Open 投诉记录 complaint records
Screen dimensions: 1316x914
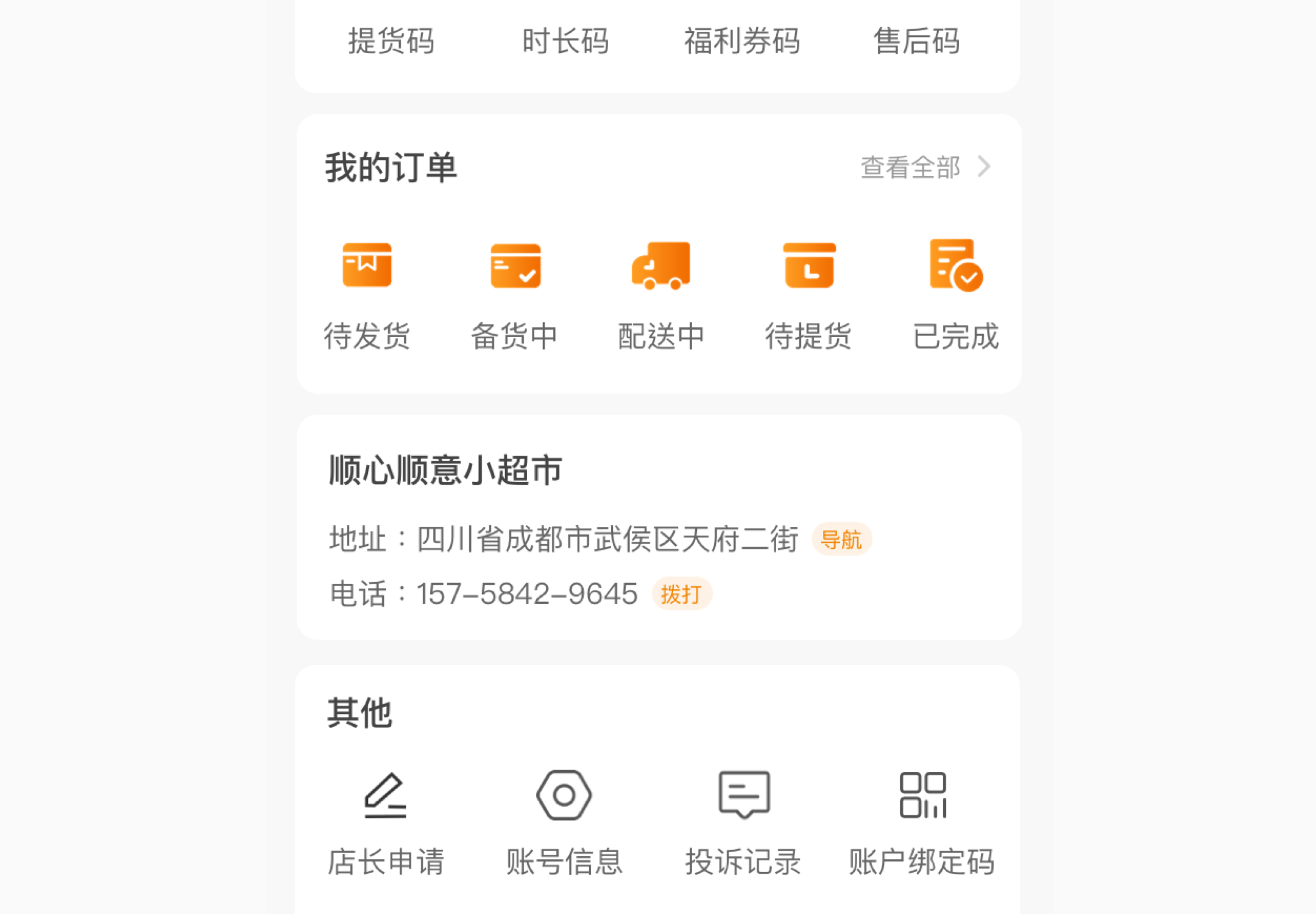coord(743,823)
